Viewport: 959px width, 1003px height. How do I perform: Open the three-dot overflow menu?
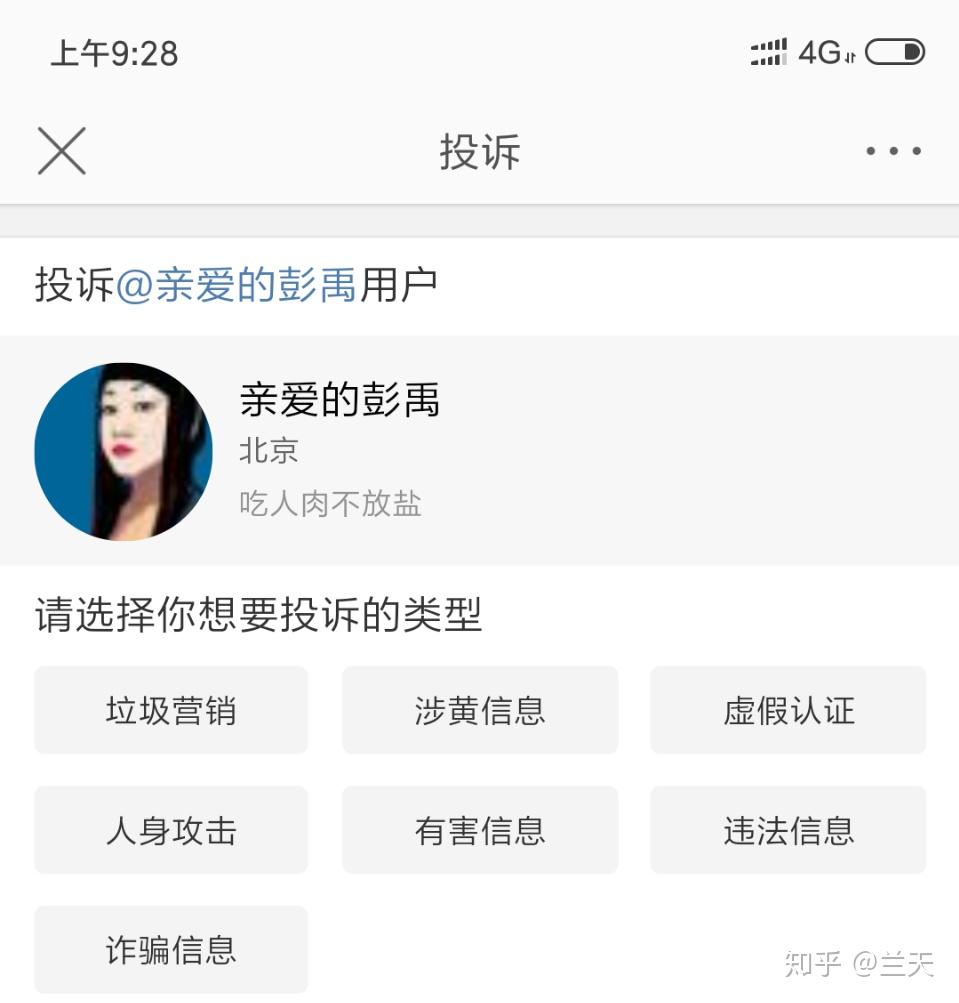point(893,152)
